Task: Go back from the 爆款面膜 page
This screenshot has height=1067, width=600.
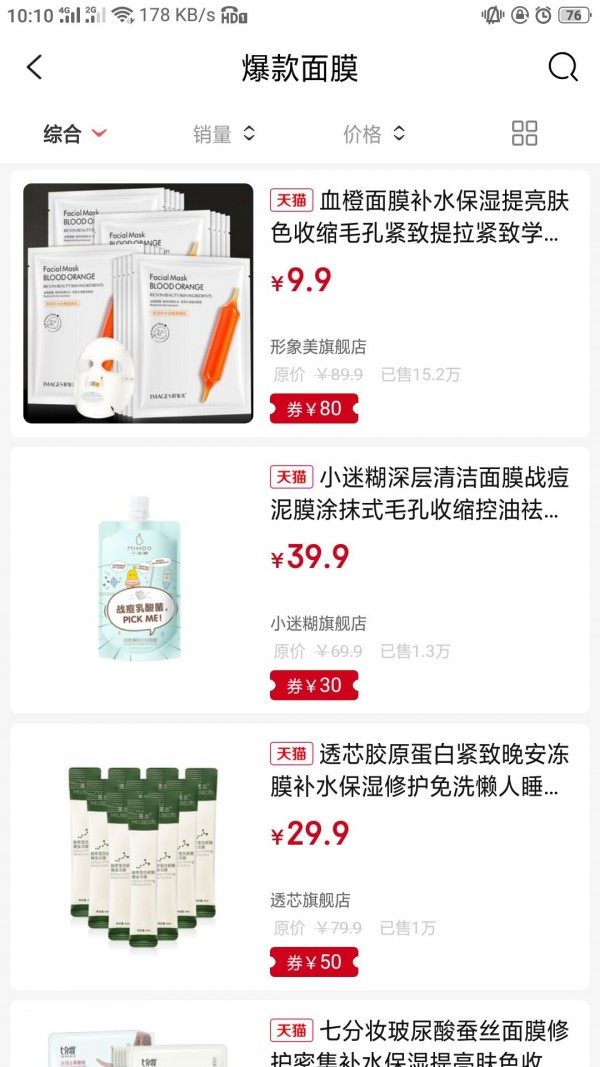Action: coord(35,68)
